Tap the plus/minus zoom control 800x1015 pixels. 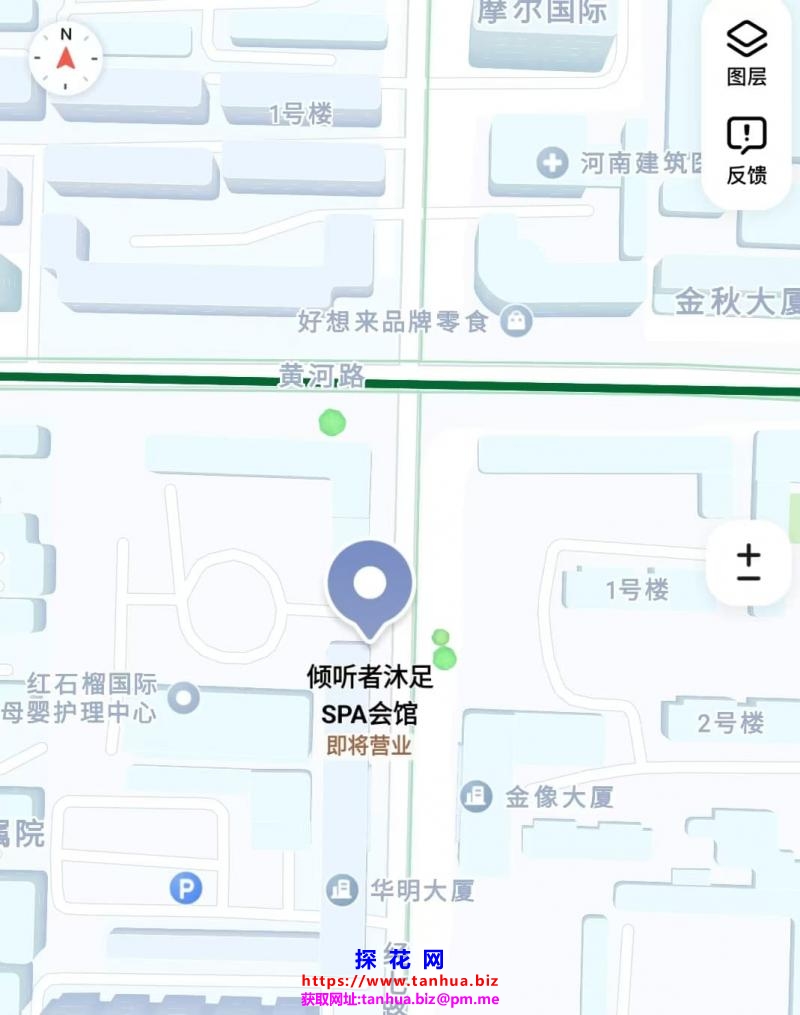click(748, 563)
